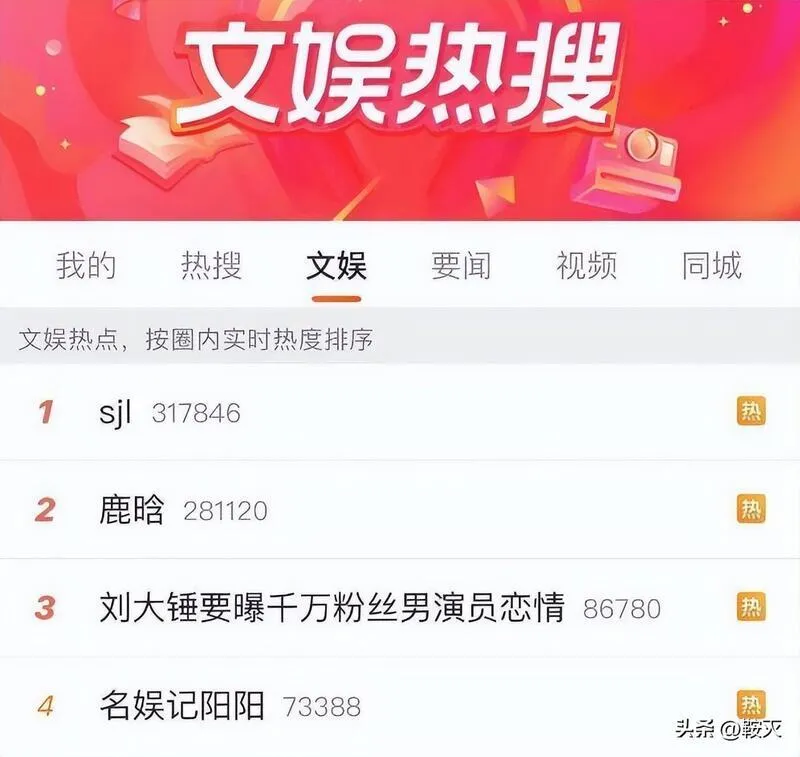800x757 pixels.
Task: Open the 鹿晗 trending topic
Action: (x=131, y=510)
